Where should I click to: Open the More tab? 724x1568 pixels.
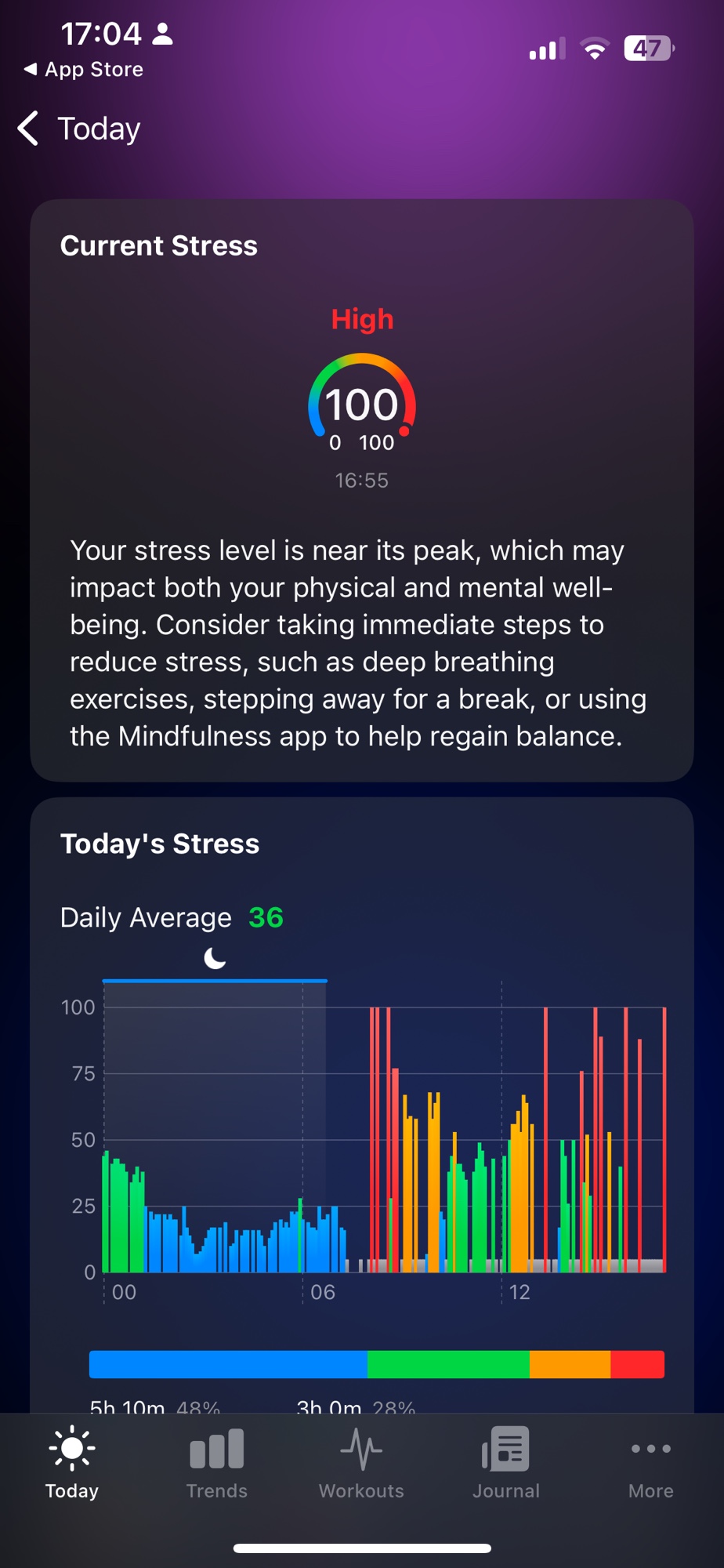650,1463
